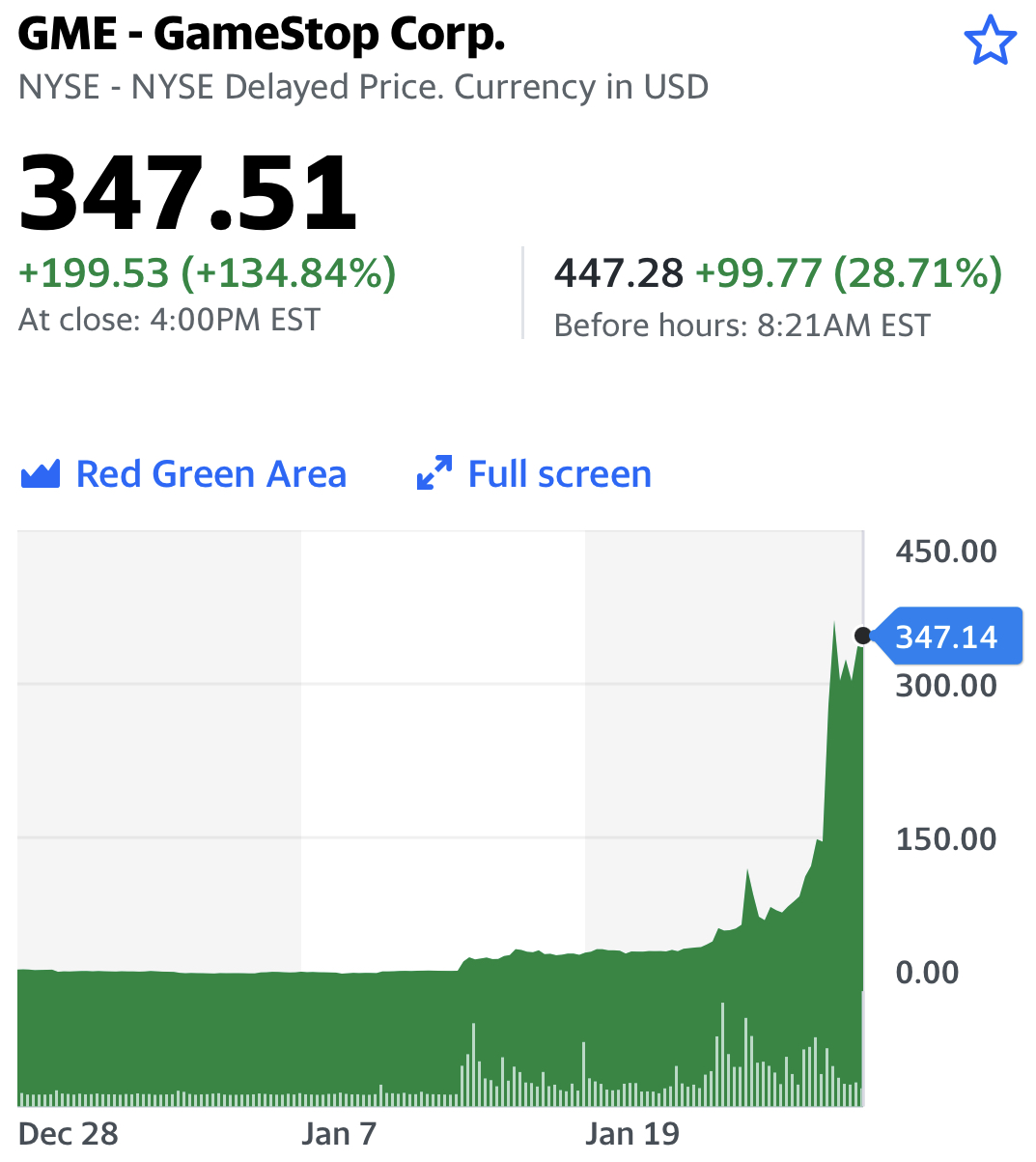The image size is (1036, 1162).
Task: Toggle the watchlist star for GME
Action: coord(991,41)
